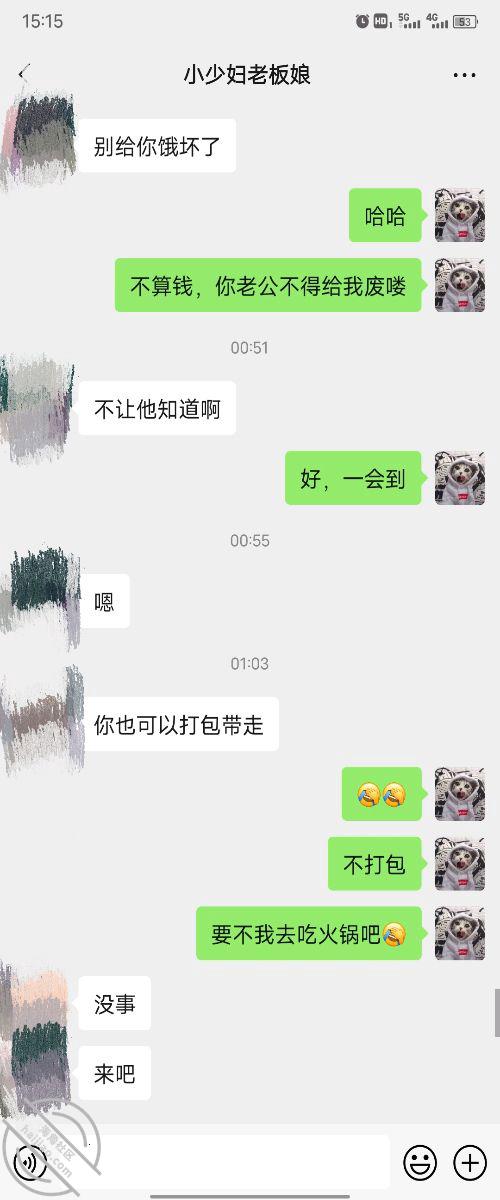
Task: Open the three-dot chat info menu
Action: (x=464, y=75)
